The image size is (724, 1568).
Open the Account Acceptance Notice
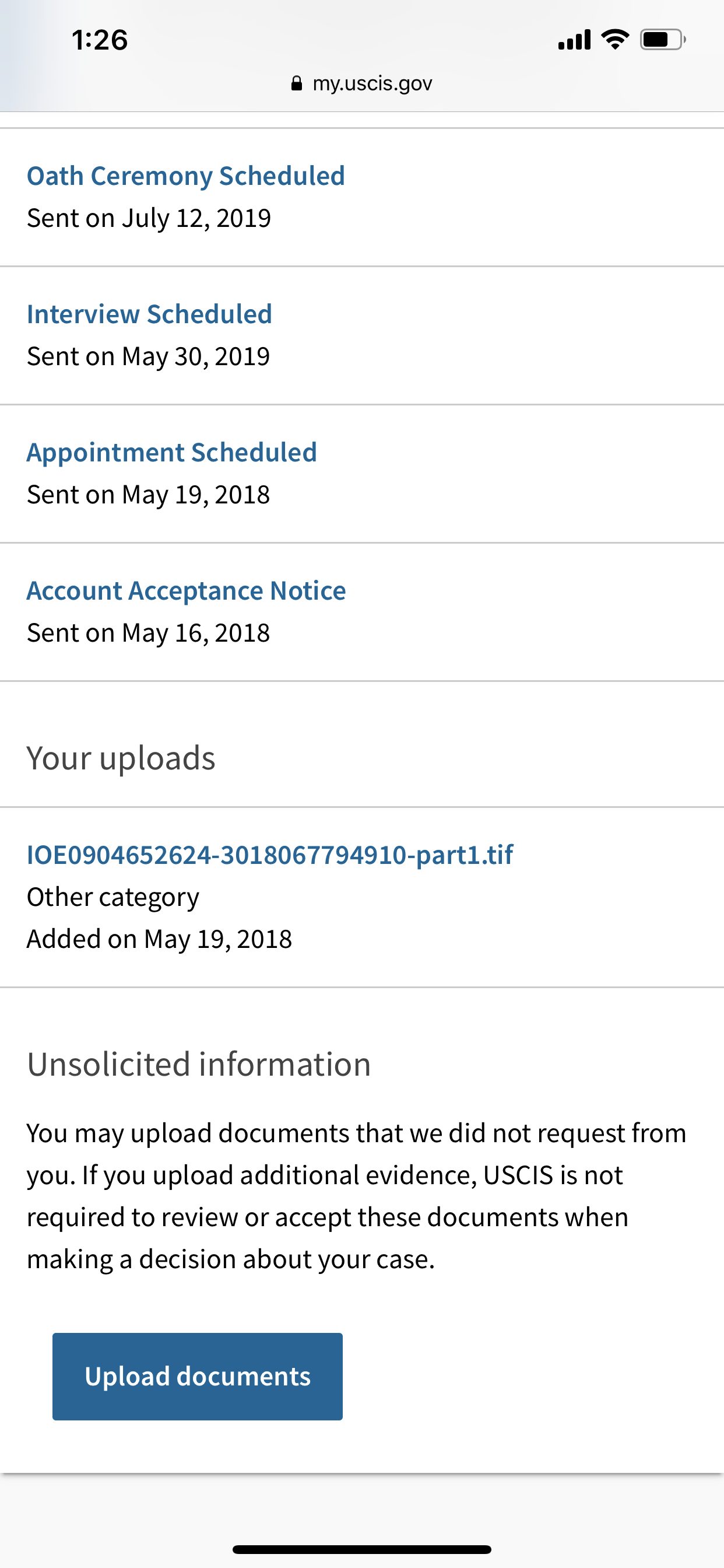coord(186,590)
